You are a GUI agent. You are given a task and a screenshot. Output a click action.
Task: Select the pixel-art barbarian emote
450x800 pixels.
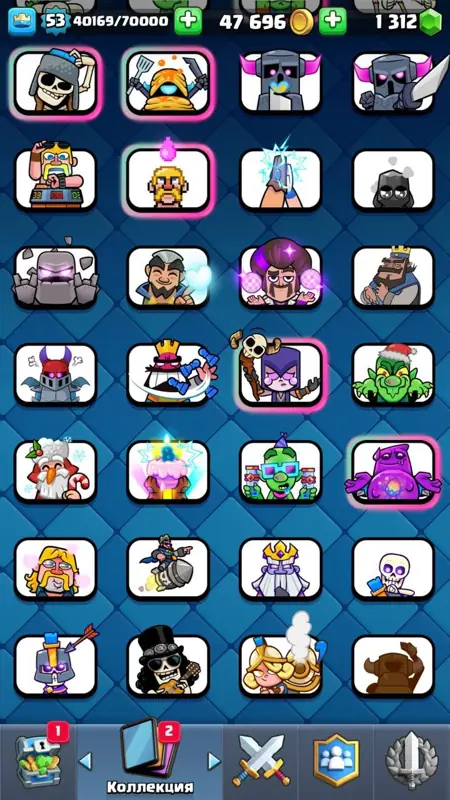[168, 180]
